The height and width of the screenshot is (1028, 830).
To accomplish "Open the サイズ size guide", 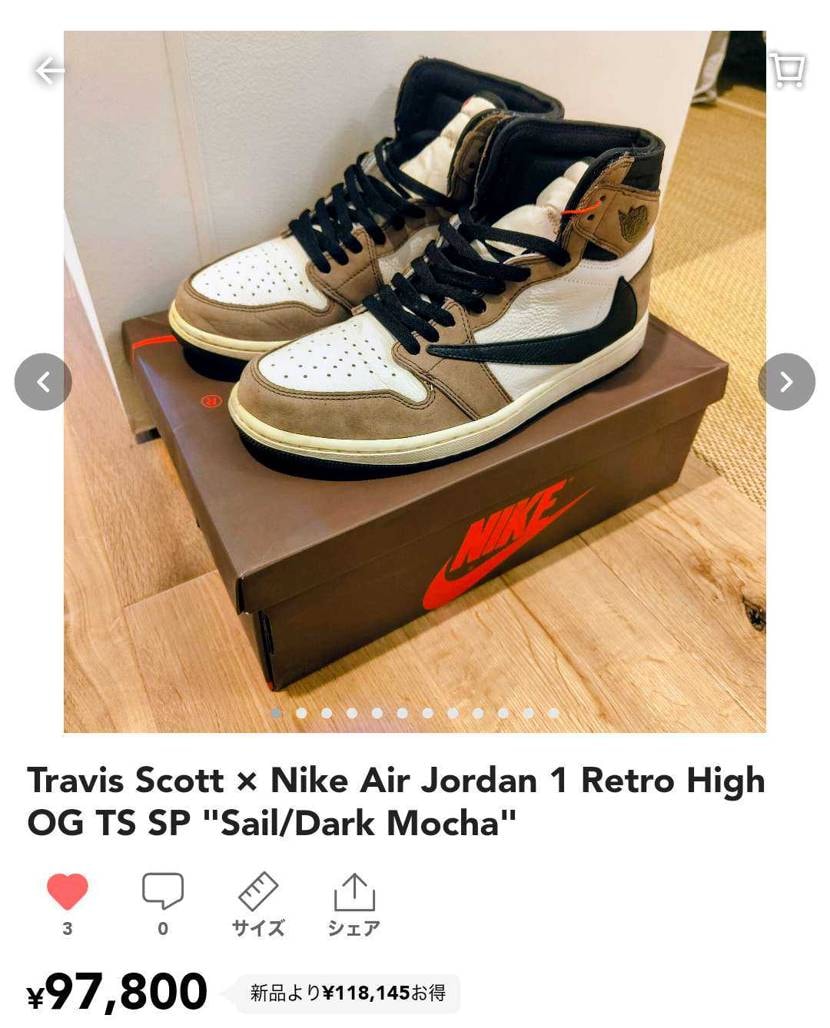I will point(258,903).
